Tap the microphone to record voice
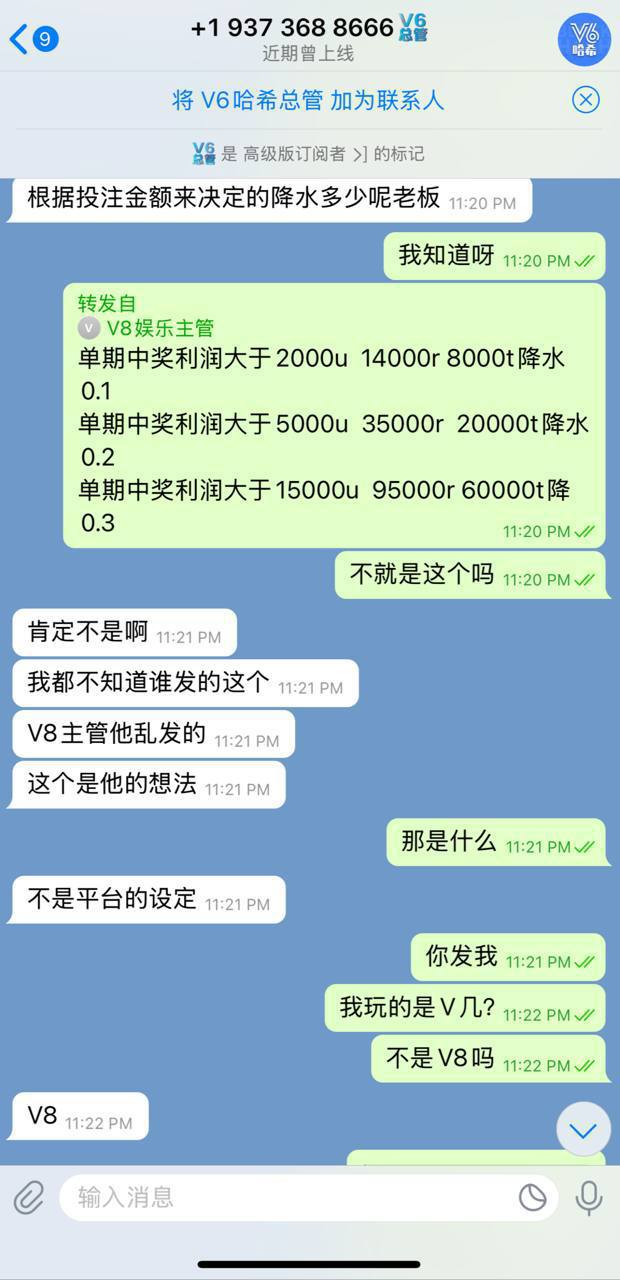 click(589, 1197)
